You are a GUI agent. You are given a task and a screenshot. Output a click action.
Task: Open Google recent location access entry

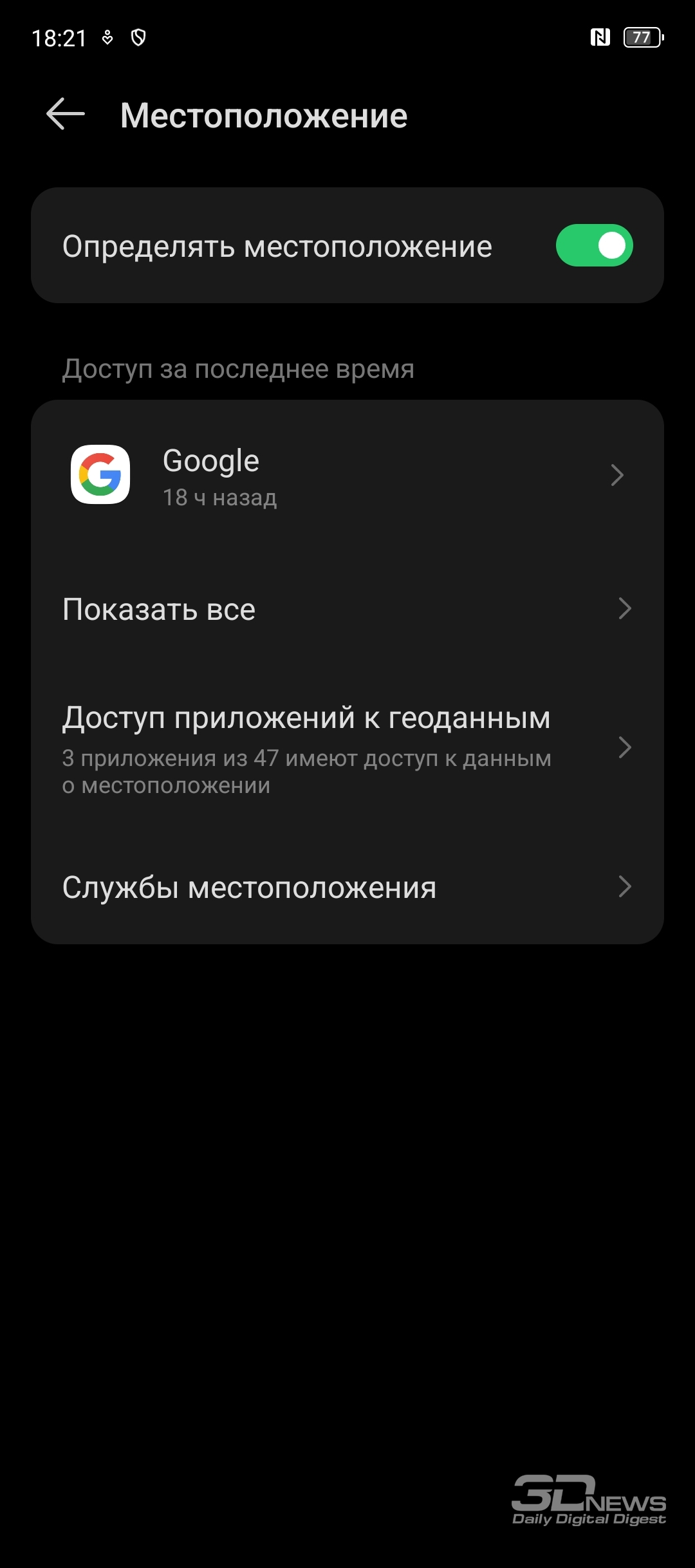click(347, 475)
